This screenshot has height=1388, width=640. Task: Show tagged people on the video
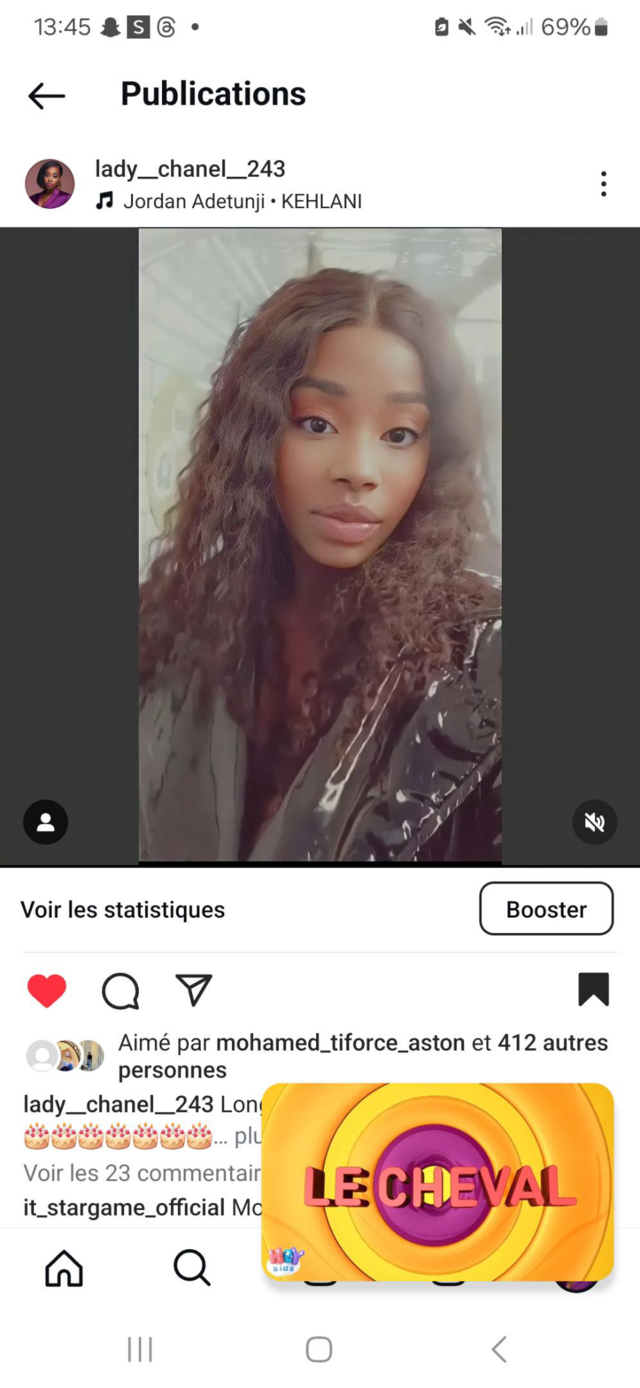point(46,822)
